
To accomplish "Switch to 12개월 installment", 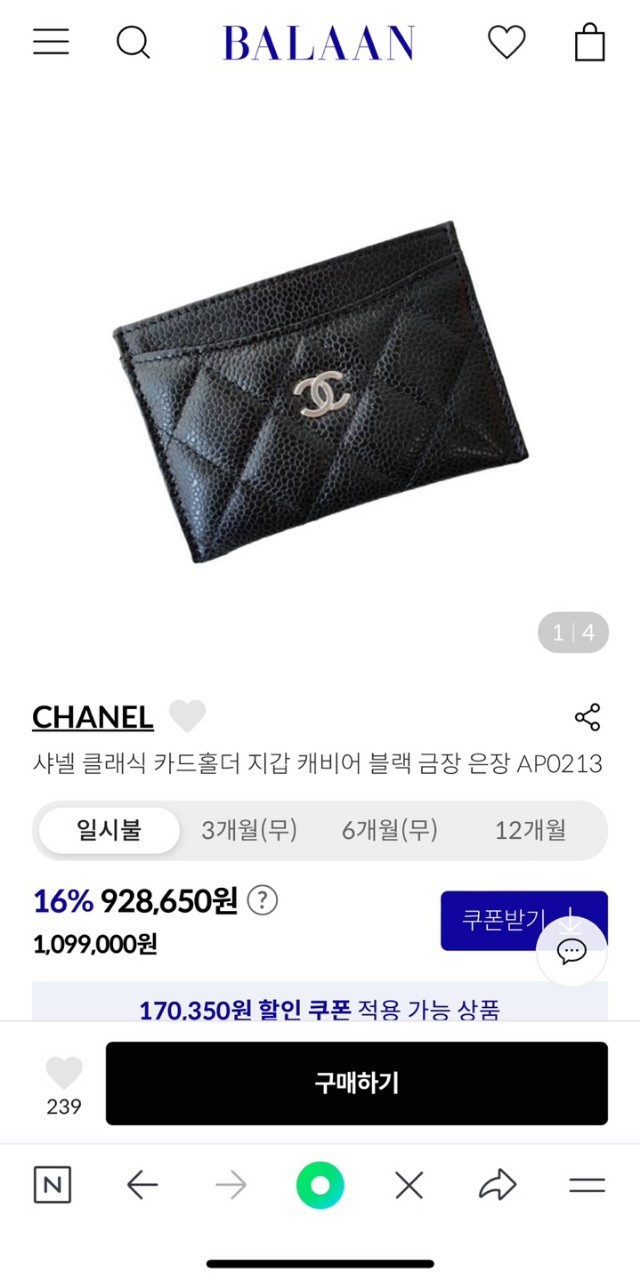I will pyautogui.click(x=530, y=830).
